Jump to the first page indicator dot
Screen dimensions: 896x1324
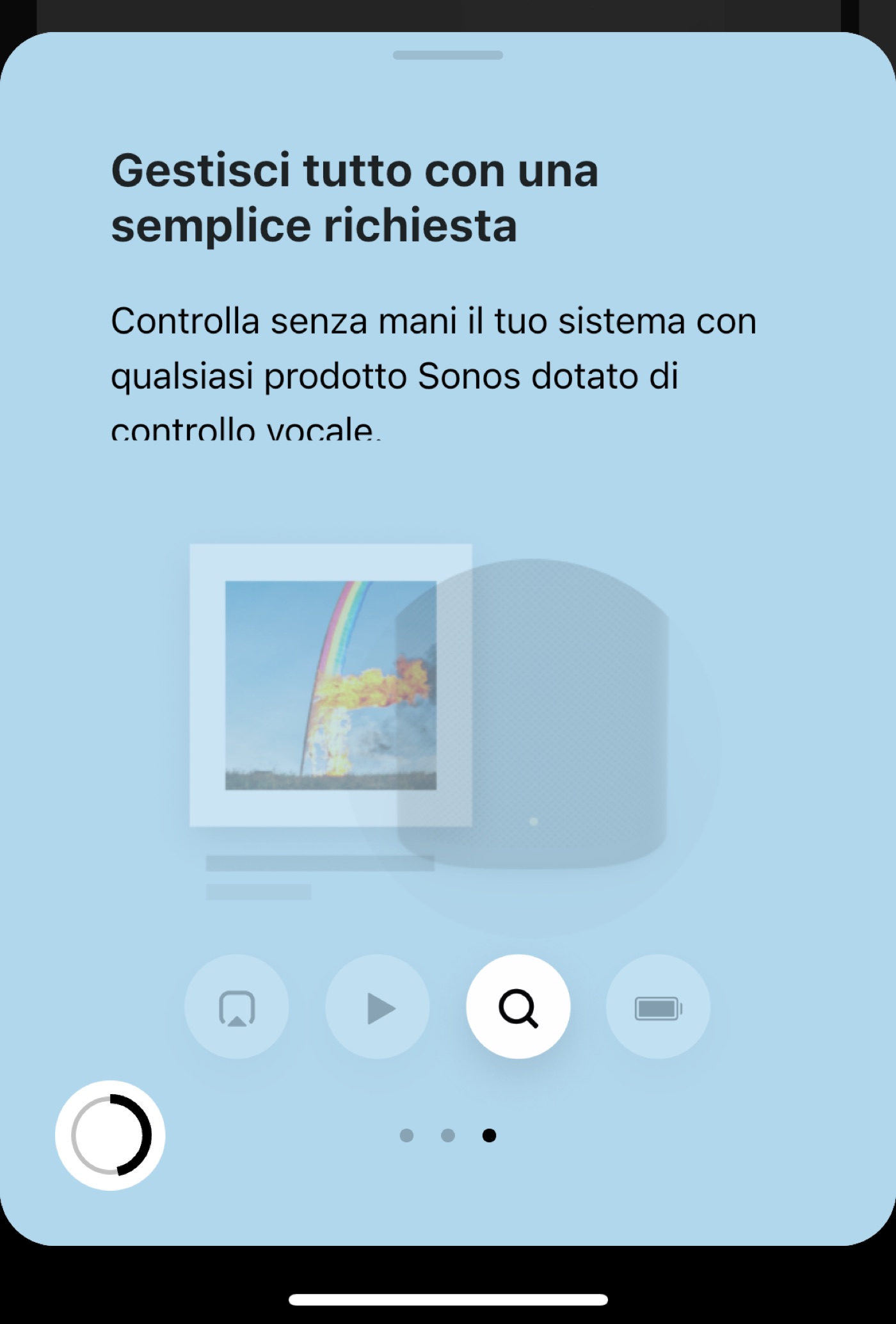pos(406,1135)
